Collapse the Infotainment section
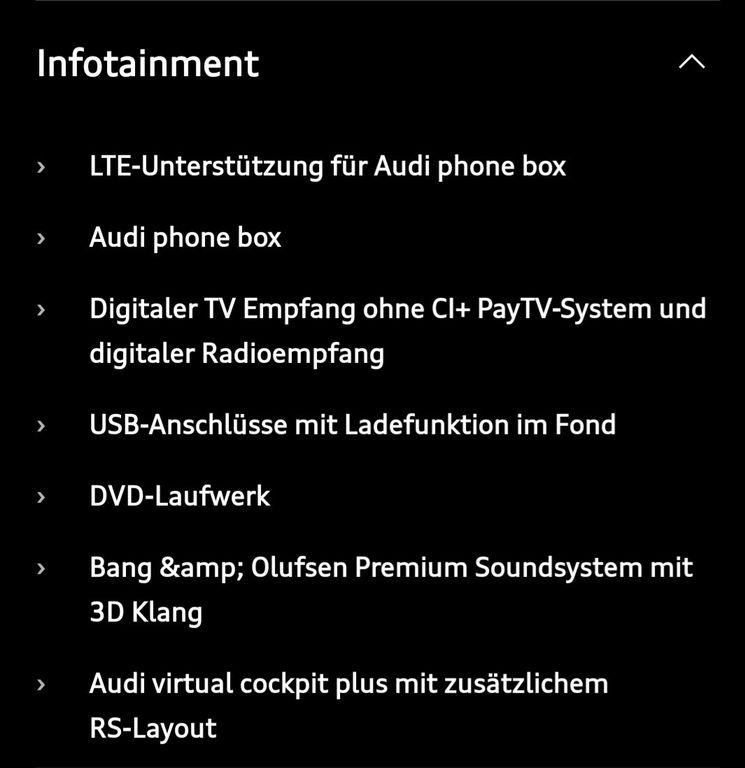The width and height of the screenshot is (745, 768). 691,62
